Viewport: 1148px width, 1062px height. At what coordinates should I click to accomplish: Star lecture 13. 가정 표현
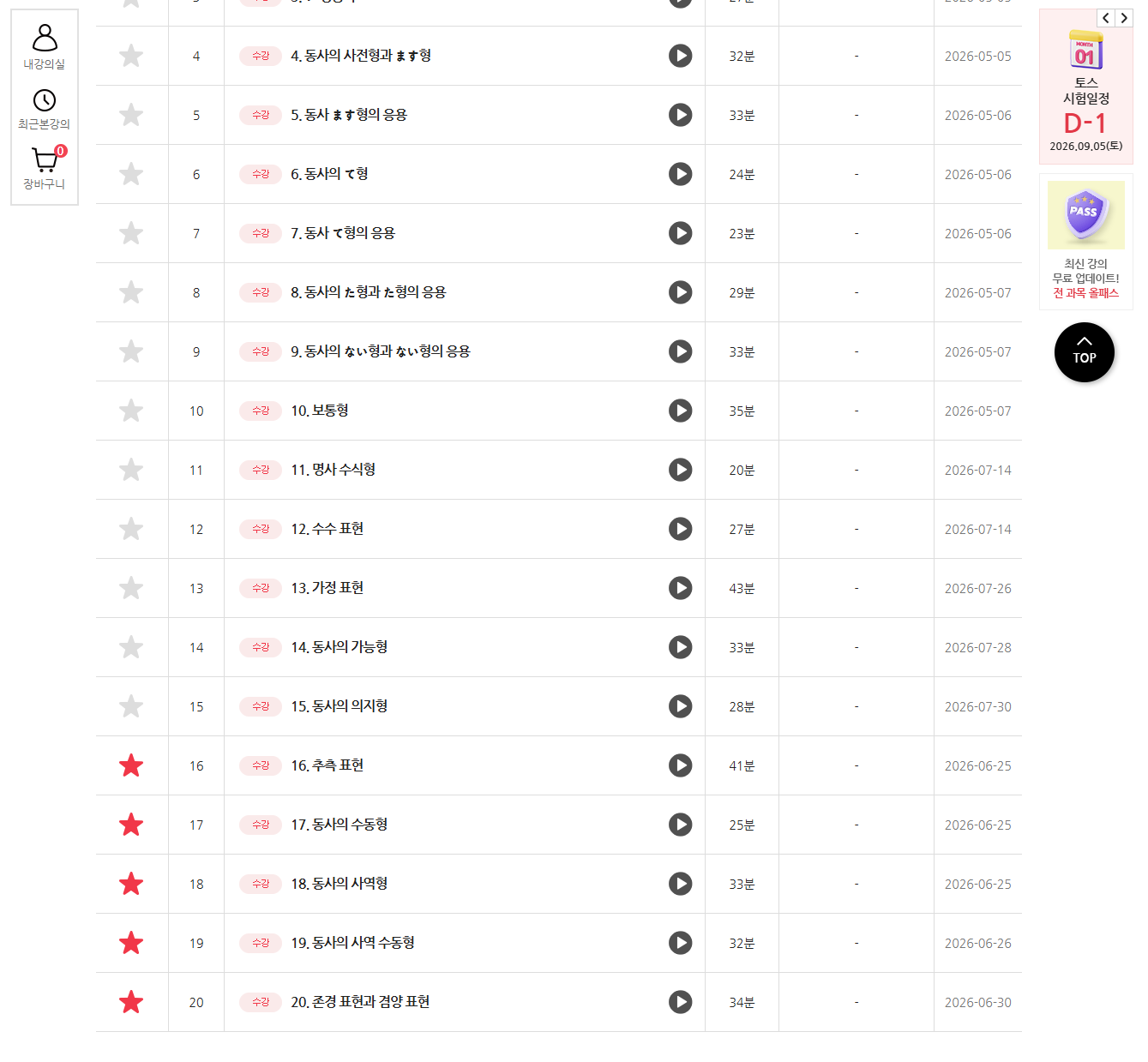click(x=131, y=588)
